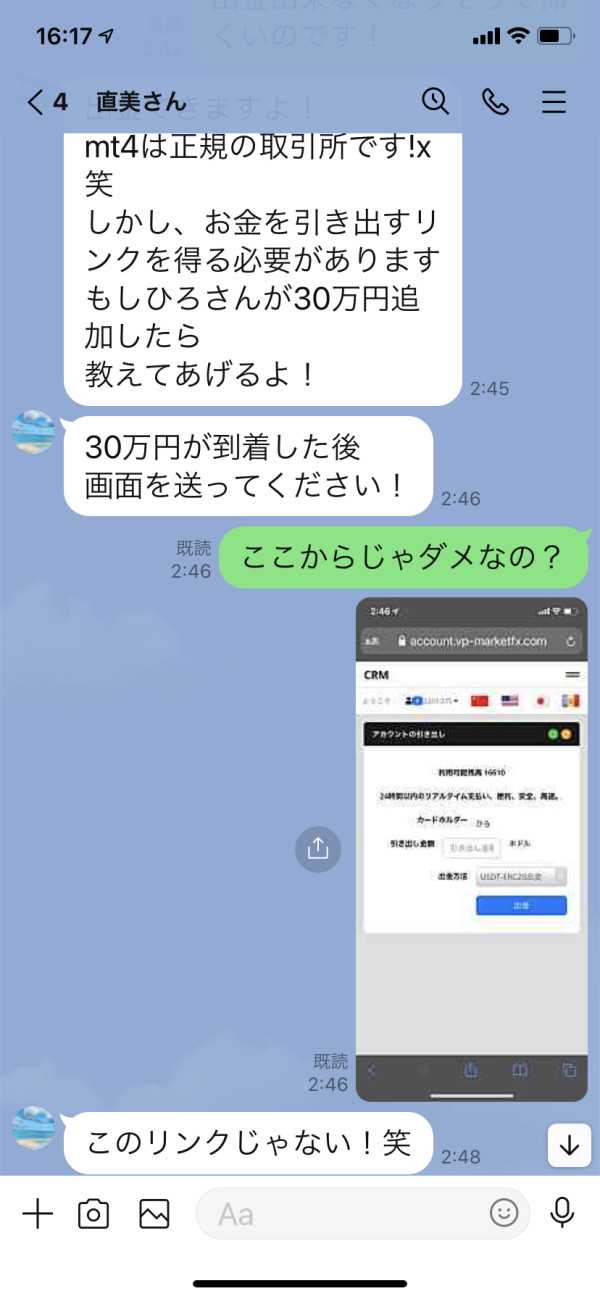Open the photo gallery picker
600x1299 pixels.
(154, 1213)
